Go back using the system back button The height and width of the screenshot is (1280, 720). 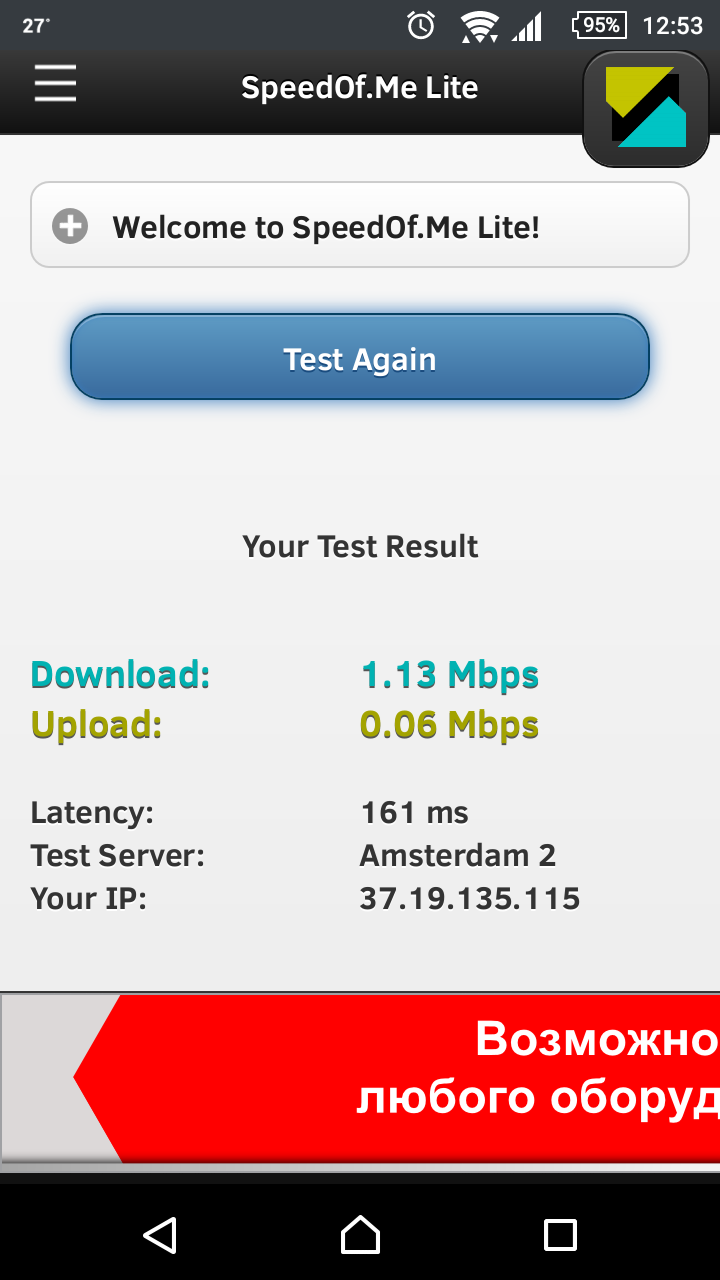pos(160,1234)
